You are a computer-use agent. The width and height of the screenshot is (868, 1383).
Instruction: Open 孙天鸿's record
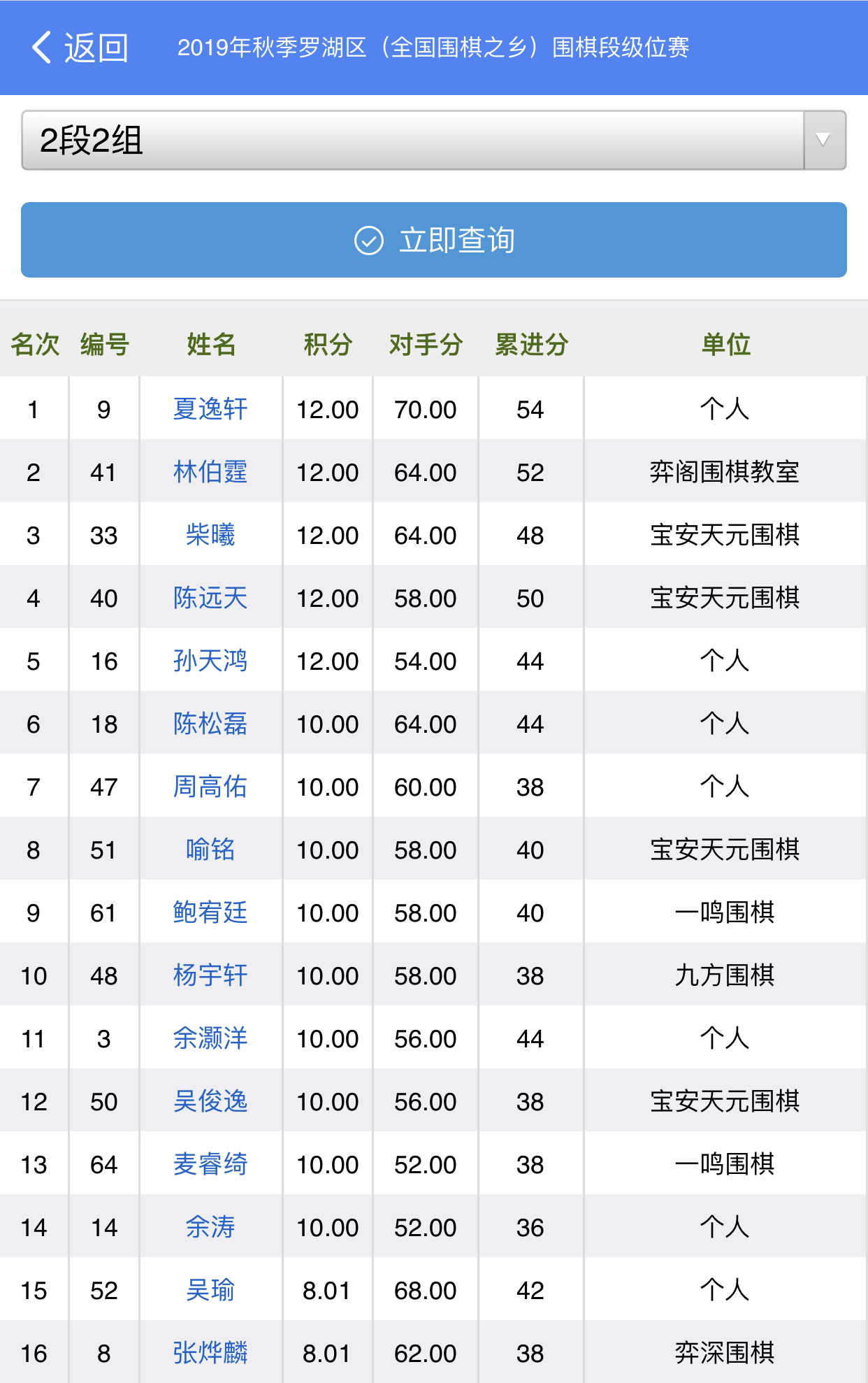pyautogui.click(x=210, y=661)
